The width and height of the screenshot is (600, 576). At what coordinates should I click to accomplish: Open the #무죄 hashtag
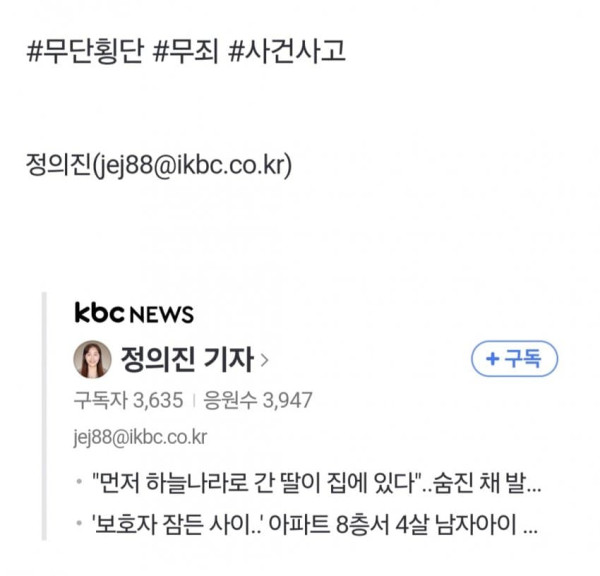coord(188,51)
